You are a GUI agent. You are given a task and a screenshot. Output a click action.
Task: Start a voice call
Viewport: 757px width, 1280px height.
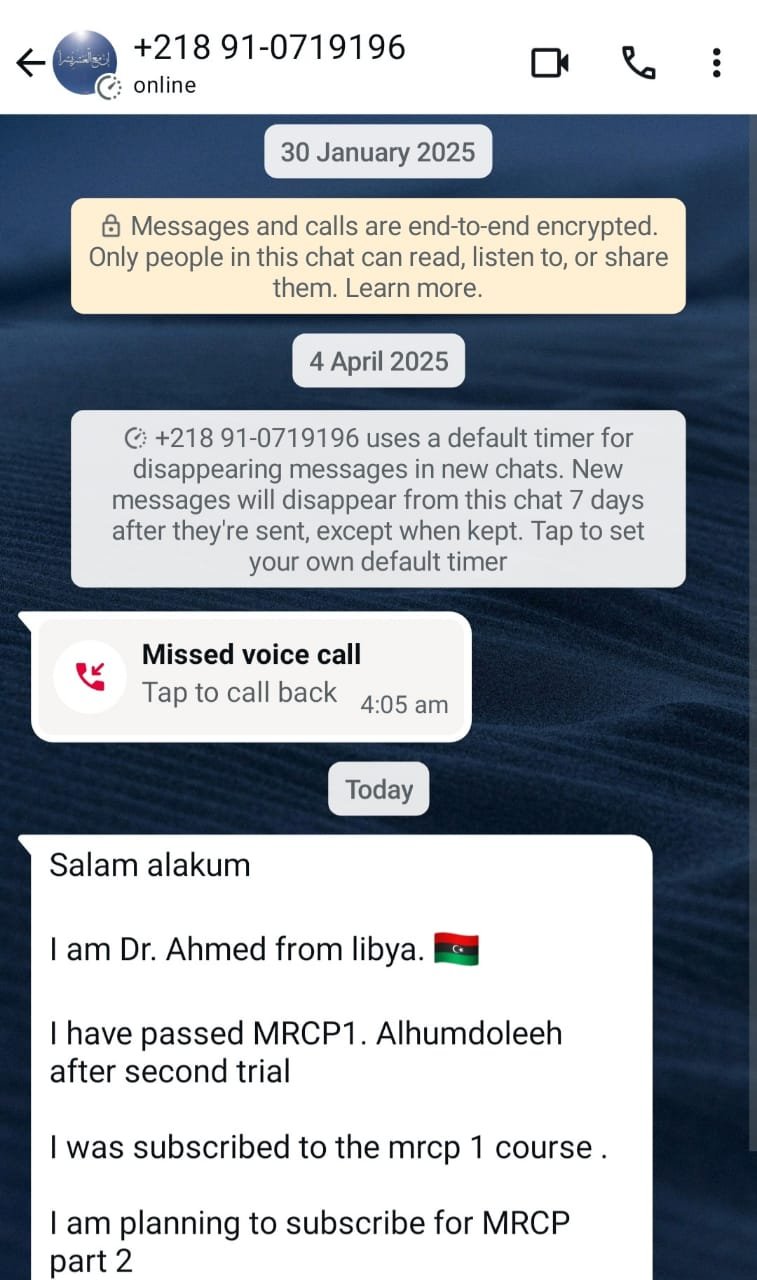[x=638, y=64]
